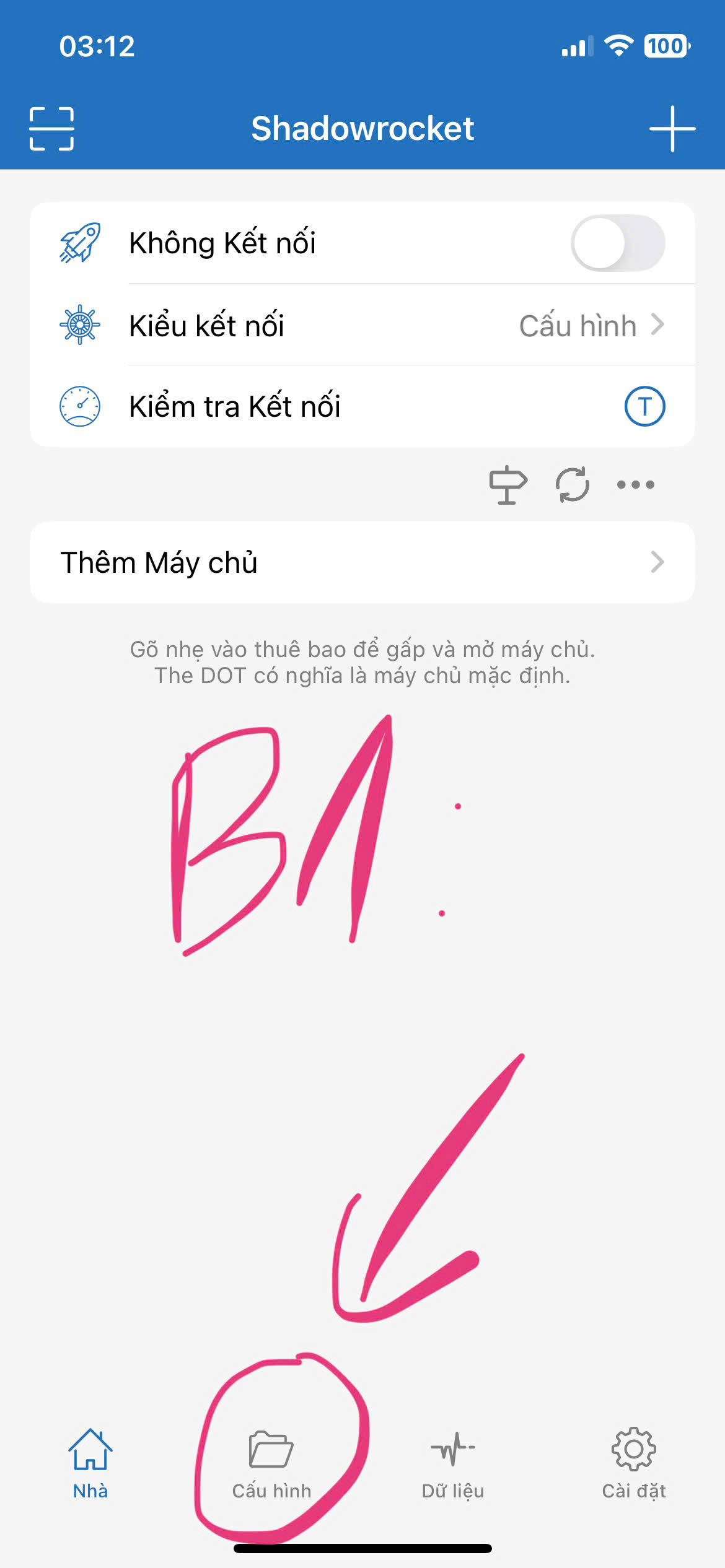This screenshot has width=725, height=1568.
Task: Open Kiểu kết nối setting
Action: (397, 325)
